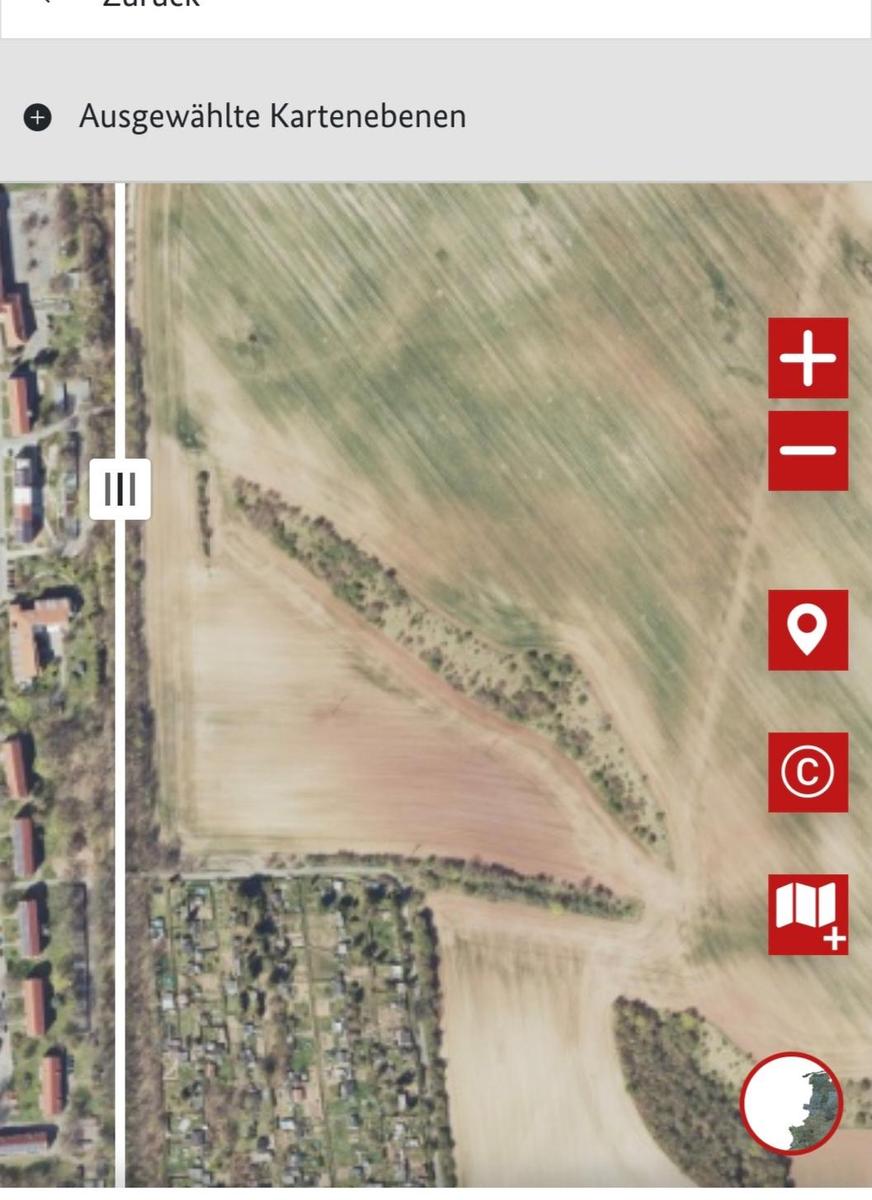The width and height of the screenshot is (872, 1200).
Task: Zoom in with the plus button
Action: 808,357
